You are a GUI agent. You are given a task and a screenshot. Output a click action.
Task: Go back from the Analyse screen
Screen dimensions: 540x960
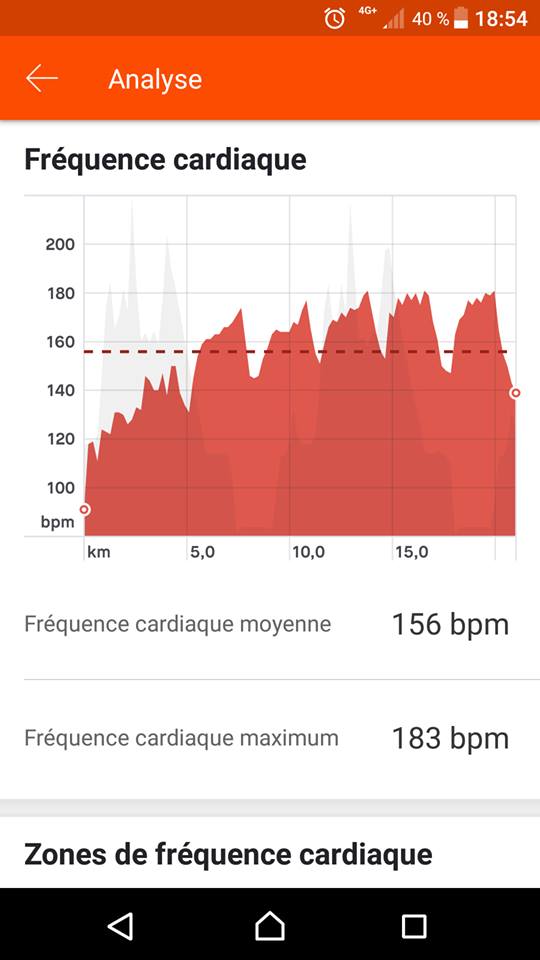(x=42, y=79)
